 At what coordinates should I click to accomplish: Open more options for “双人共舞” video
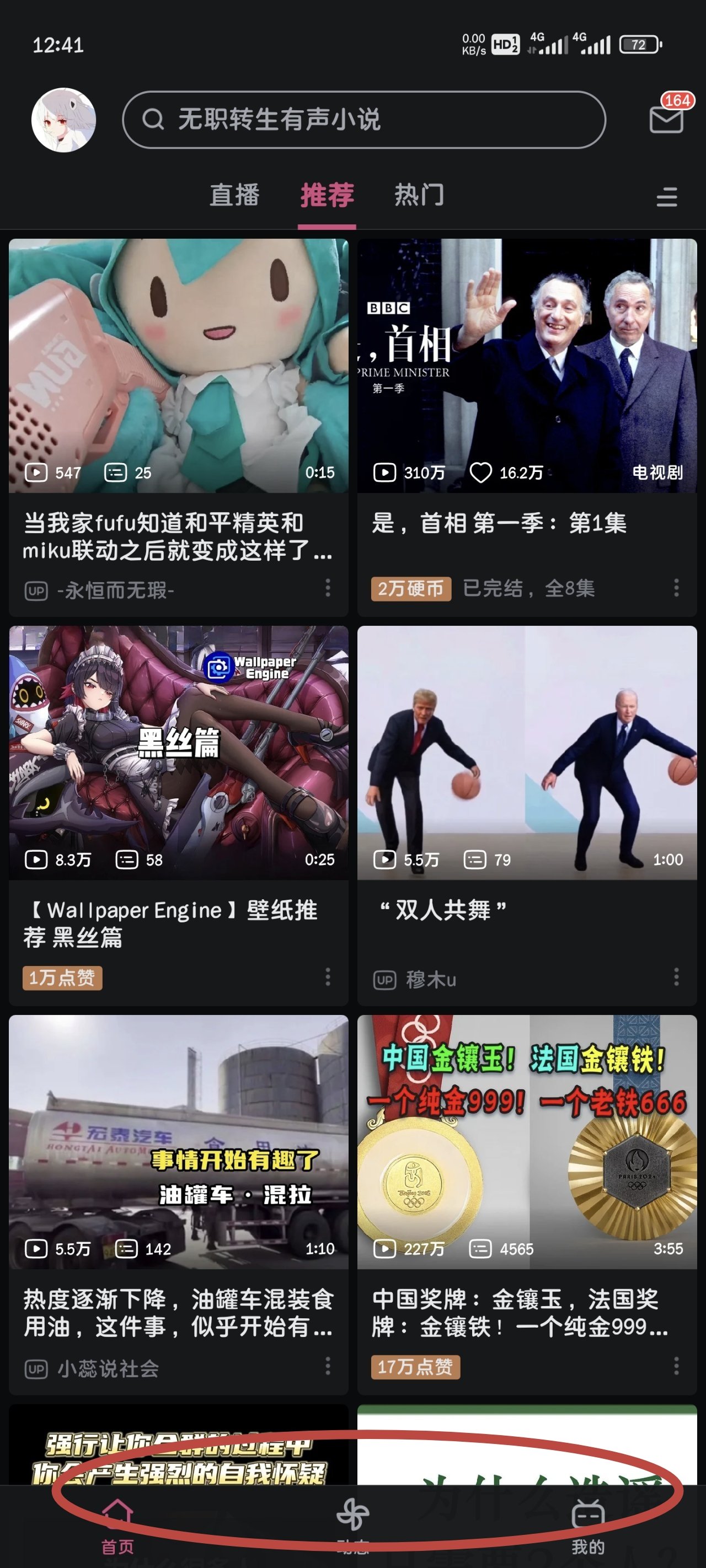676,977
